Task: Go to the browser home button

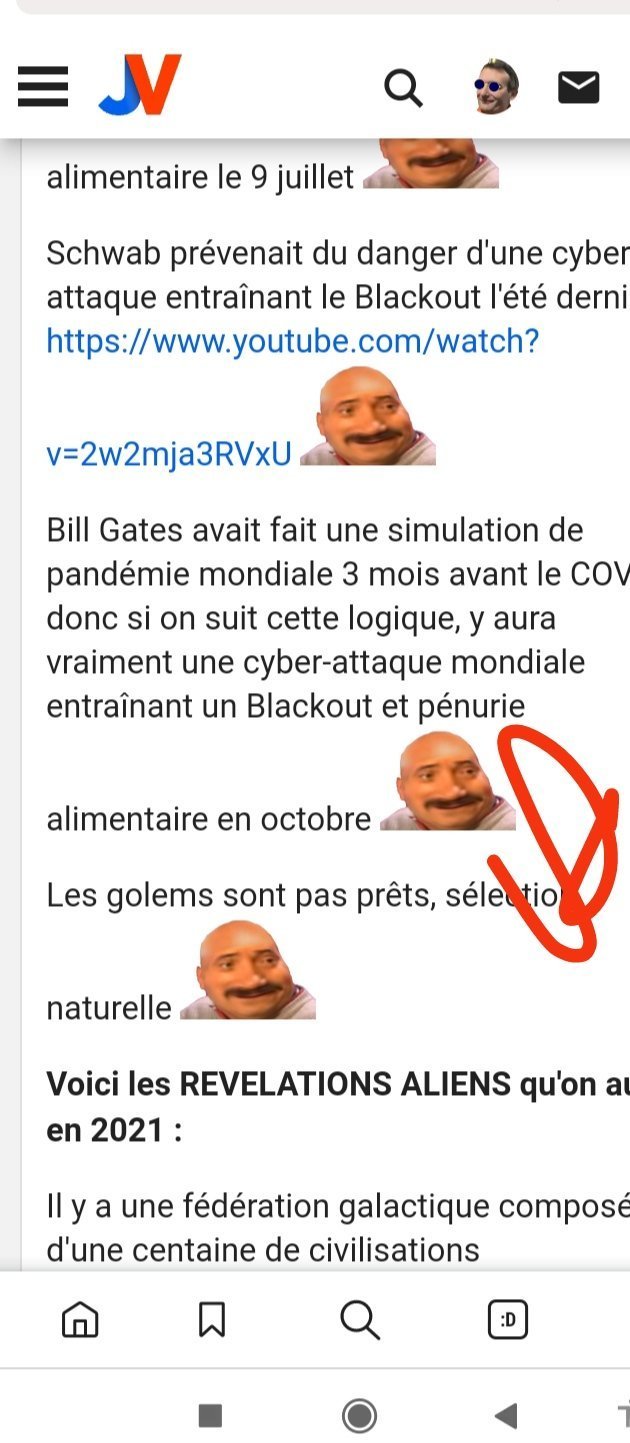Action: click(x=80, y=1320)
